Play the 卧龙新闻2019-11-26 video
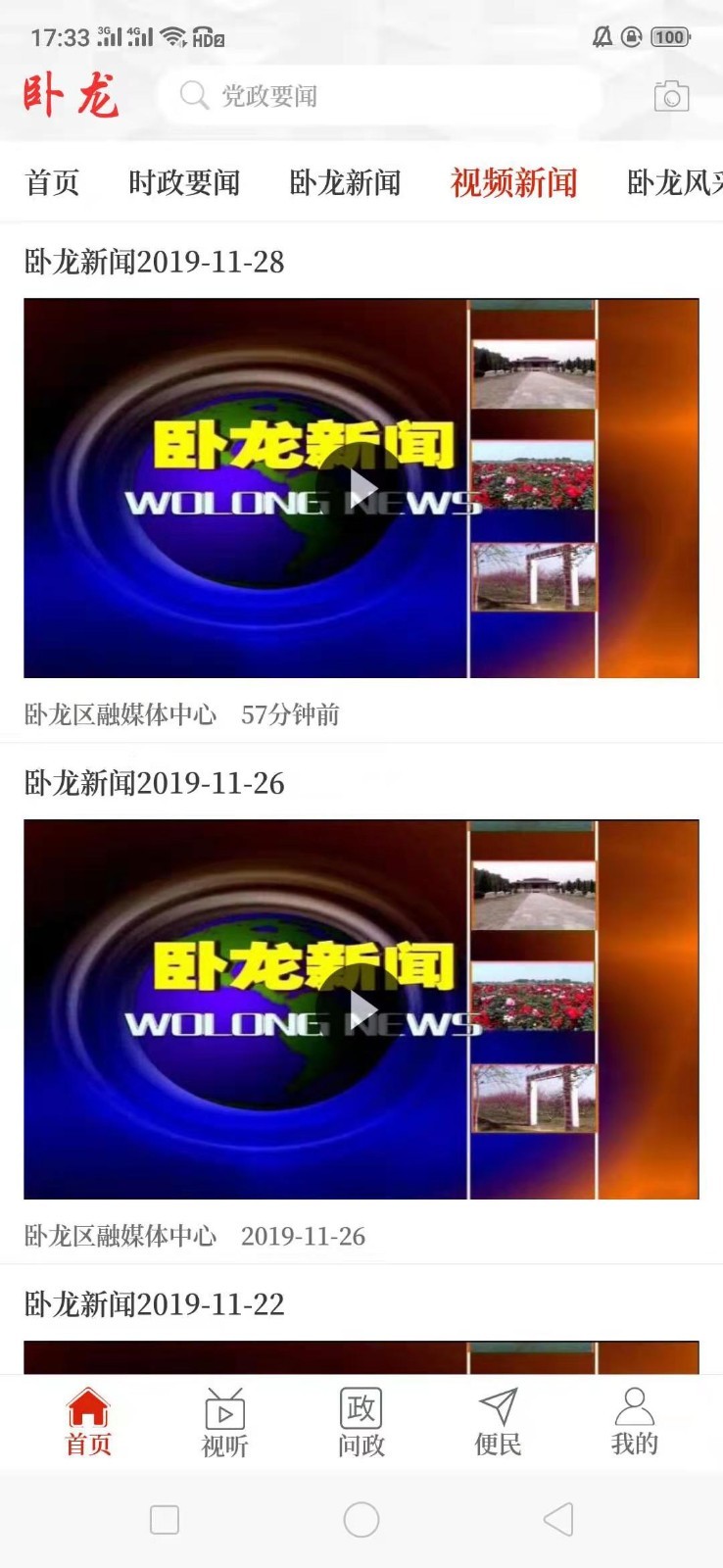 click(x=361, y=1009)
